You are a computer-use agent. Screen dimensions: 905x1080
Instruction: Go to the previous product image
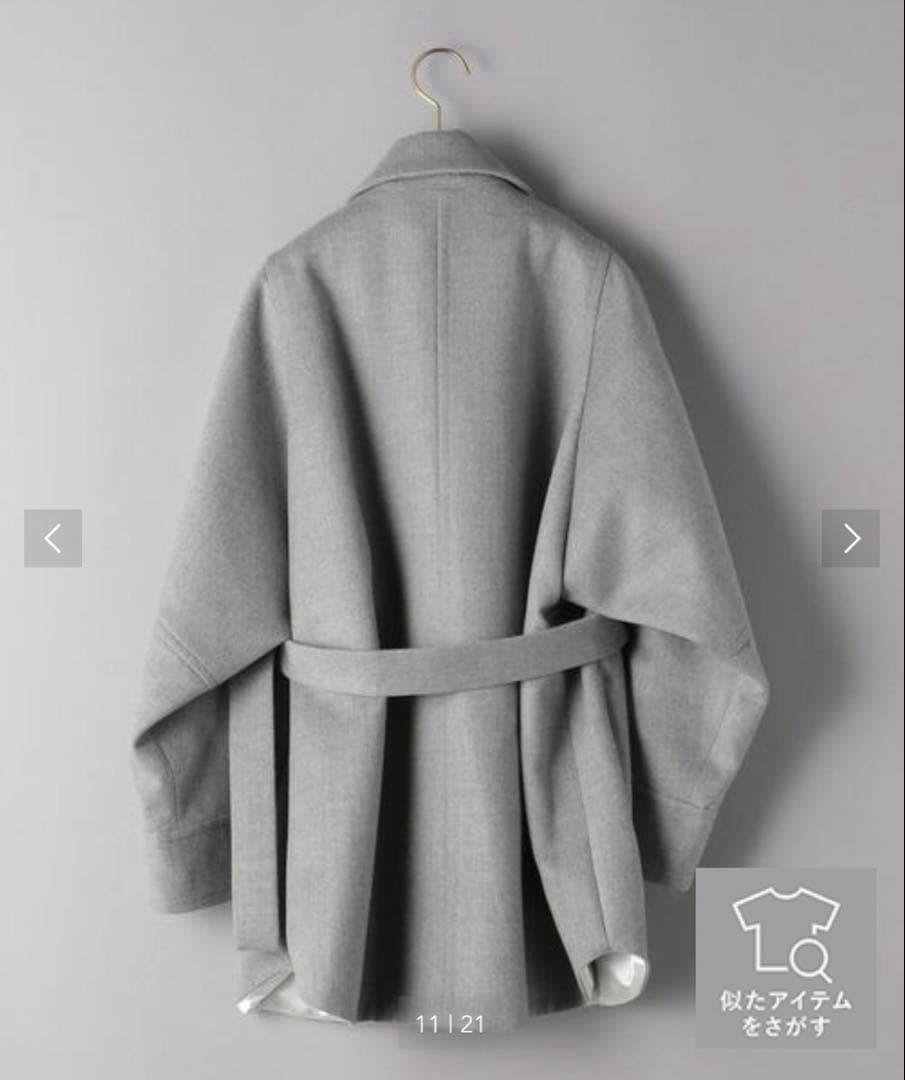53,538
